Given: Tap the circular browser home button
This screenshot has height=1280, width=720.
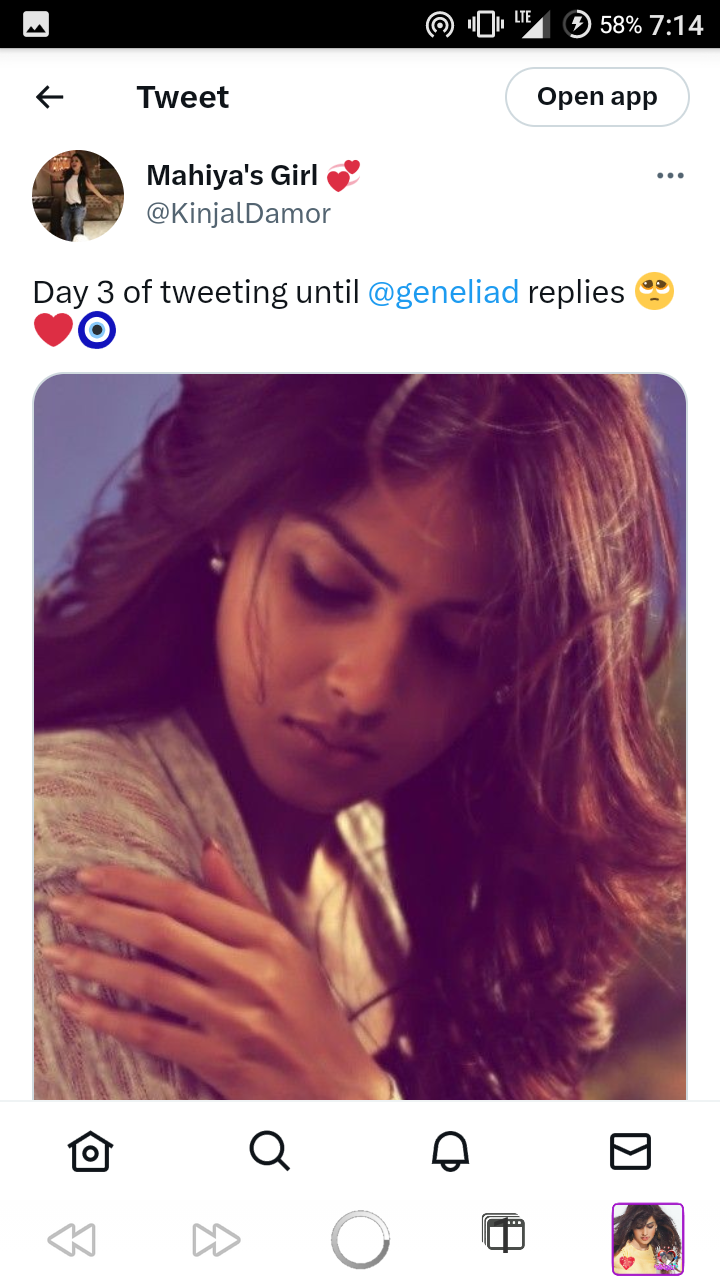Looking at the screenshot, I should (x=360, y=1240).
